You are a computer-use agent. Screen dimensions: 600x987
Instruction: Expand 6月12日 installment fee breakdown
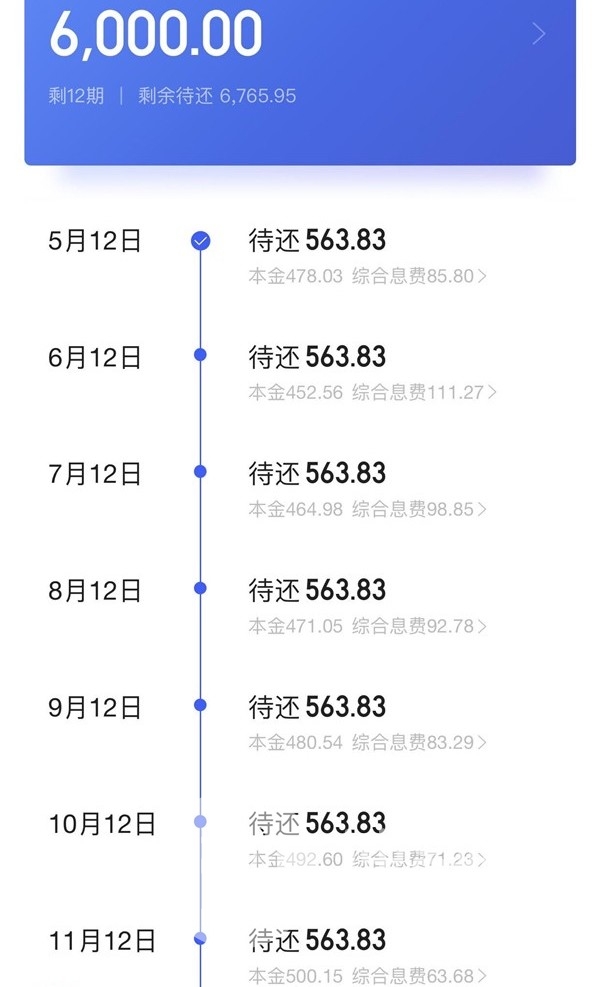coord(372,392)
